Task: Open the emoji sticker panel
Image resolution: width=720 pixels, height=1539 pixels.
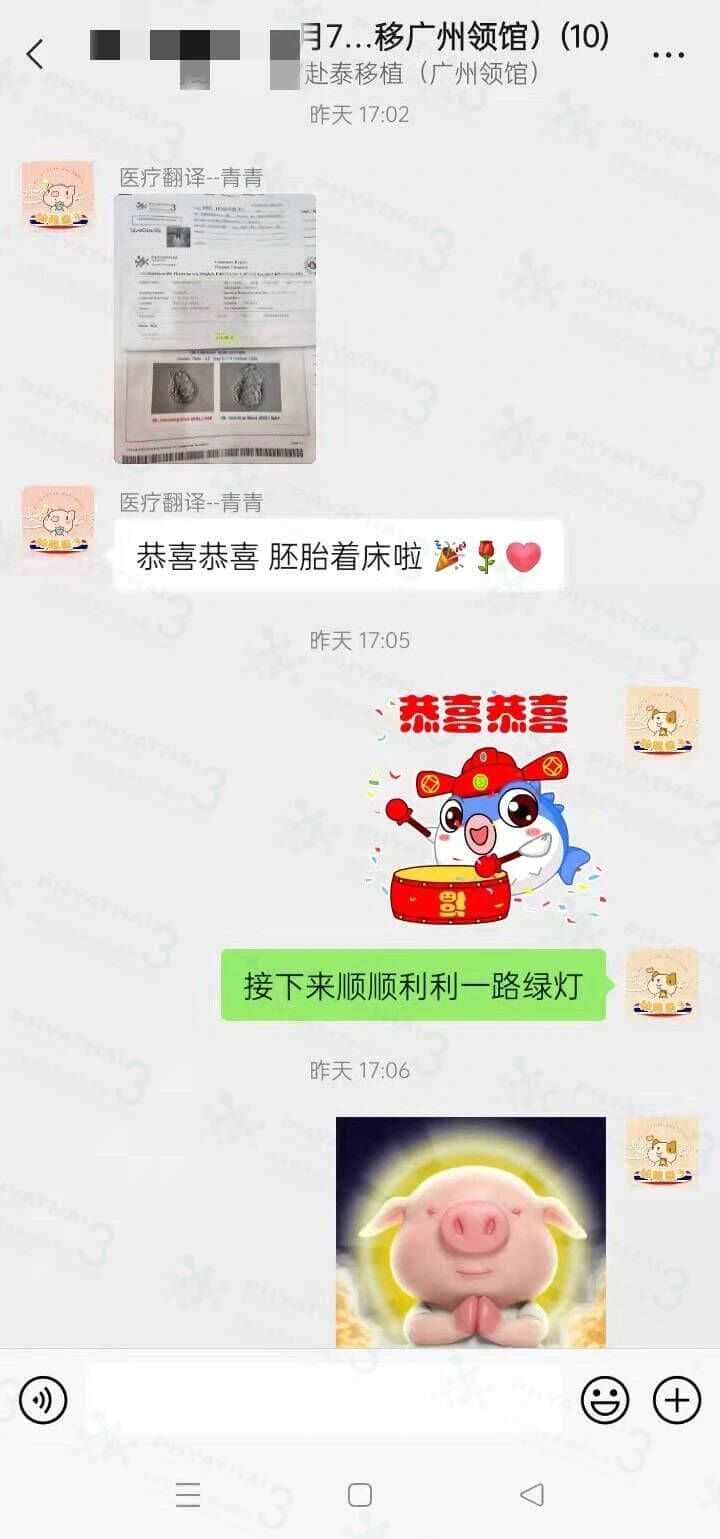Action: tap(604, 1399)
